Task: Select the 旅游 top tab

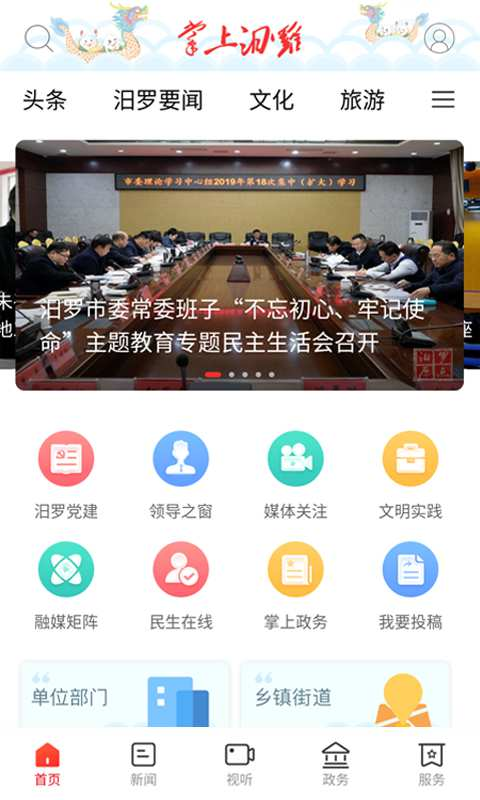Action: coord(362,99)
